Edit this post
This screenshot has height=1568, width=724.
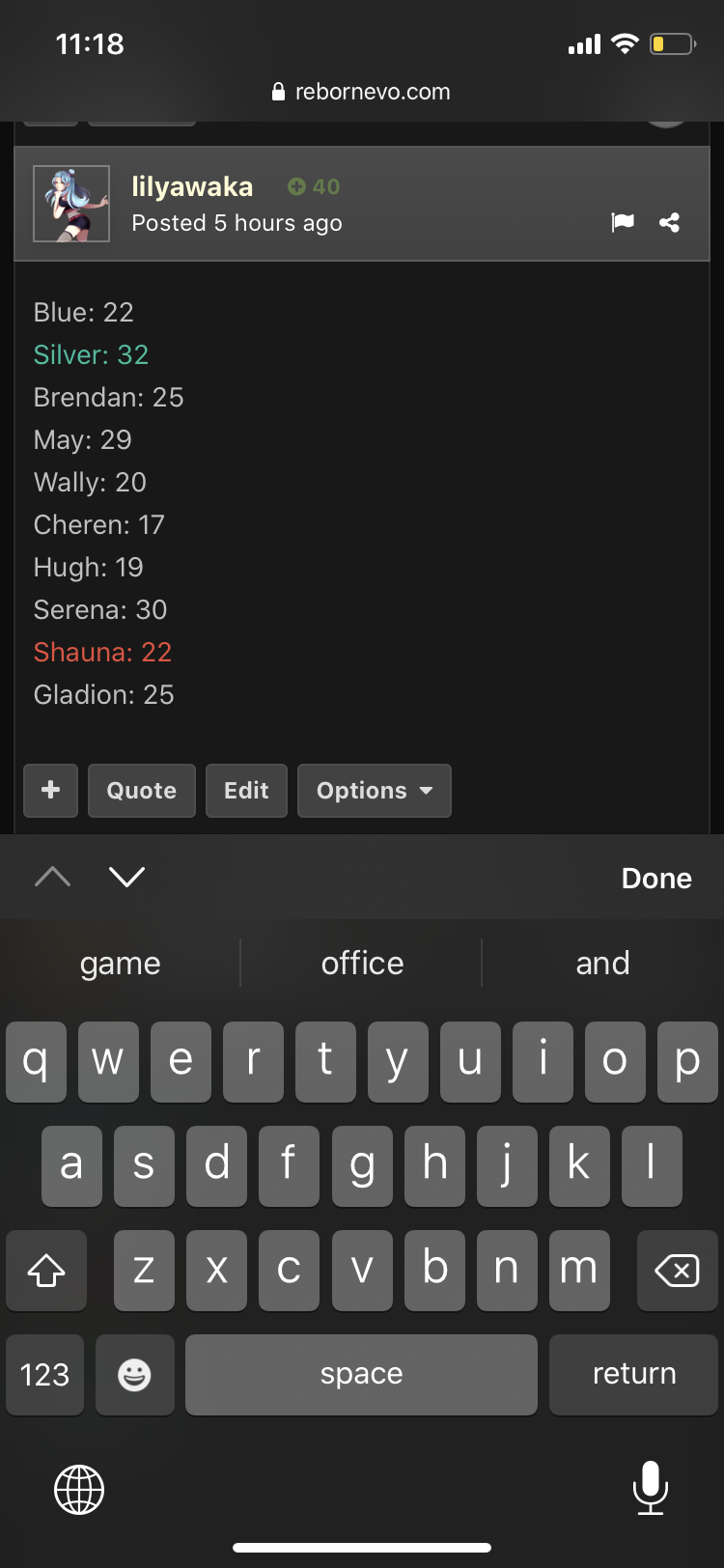[x=246, y=791]
